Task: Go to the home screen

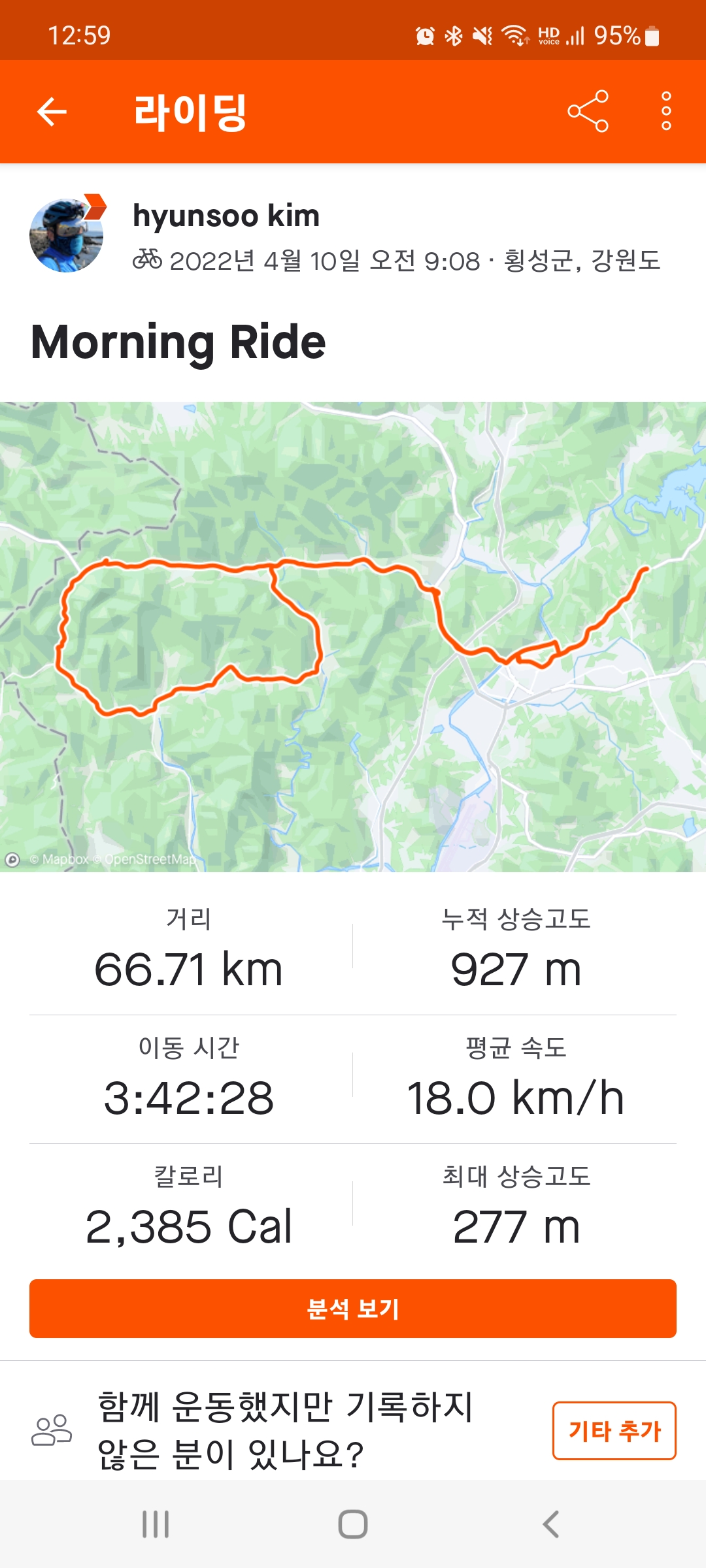Action: coord(353,1524)
